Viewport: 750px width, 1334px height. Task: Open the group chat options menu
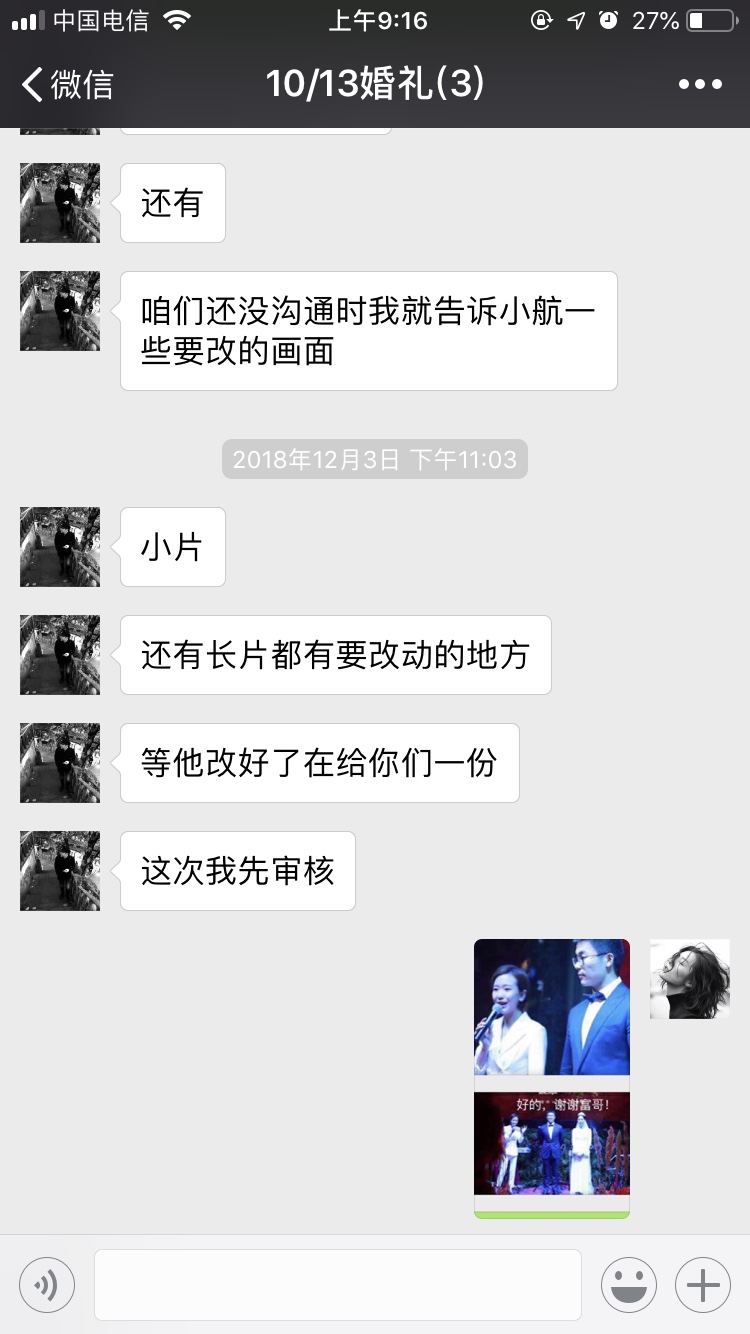point(700,84)
